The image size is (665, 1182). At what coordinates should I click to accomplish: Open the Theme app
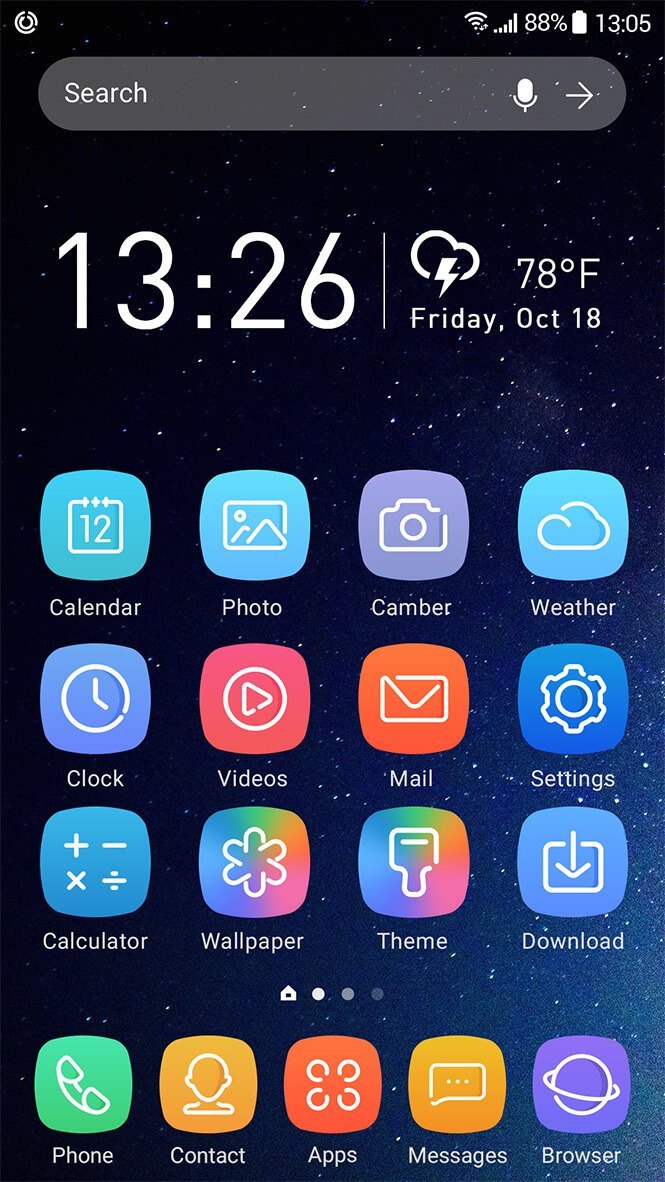413,862
